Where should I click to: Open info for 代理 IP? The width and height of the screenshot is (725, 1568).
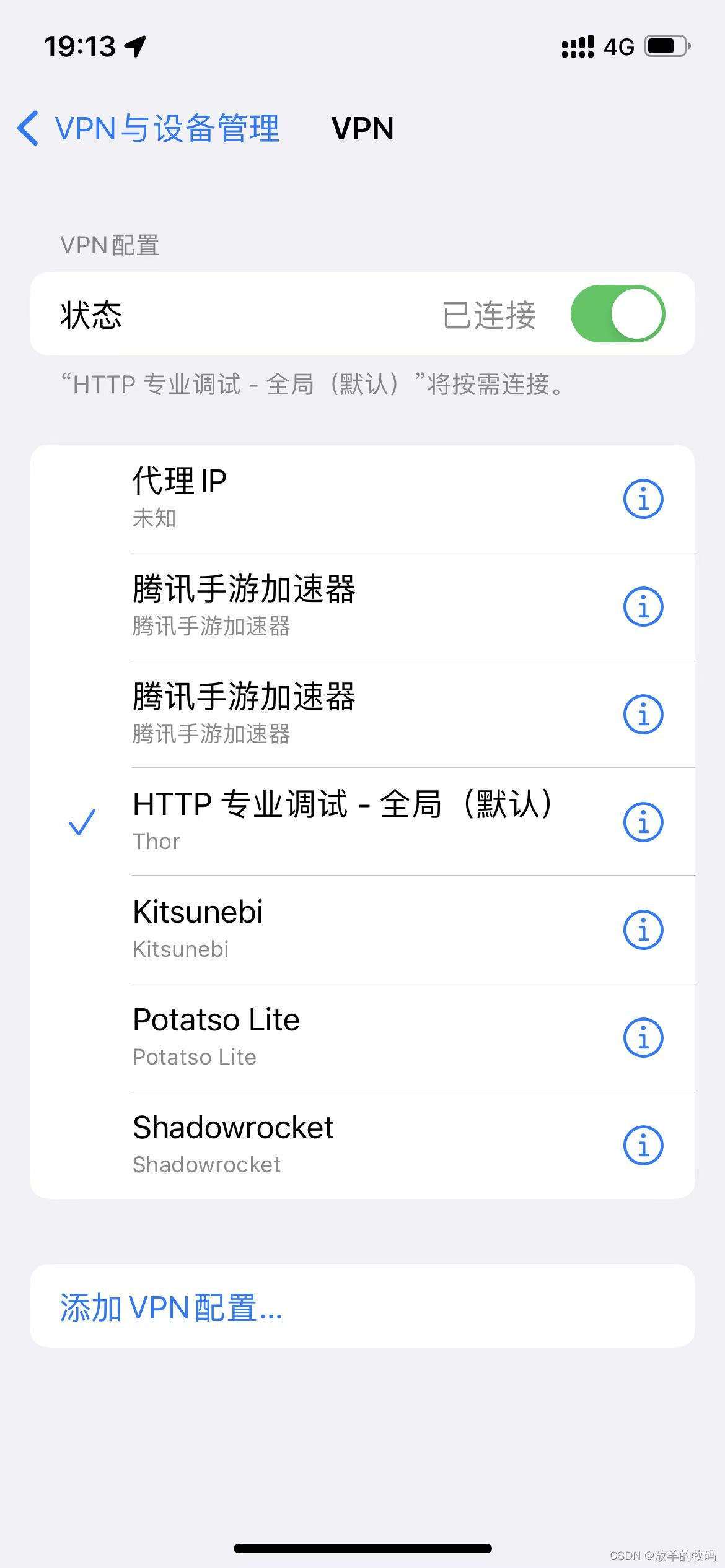click(643, 499)
